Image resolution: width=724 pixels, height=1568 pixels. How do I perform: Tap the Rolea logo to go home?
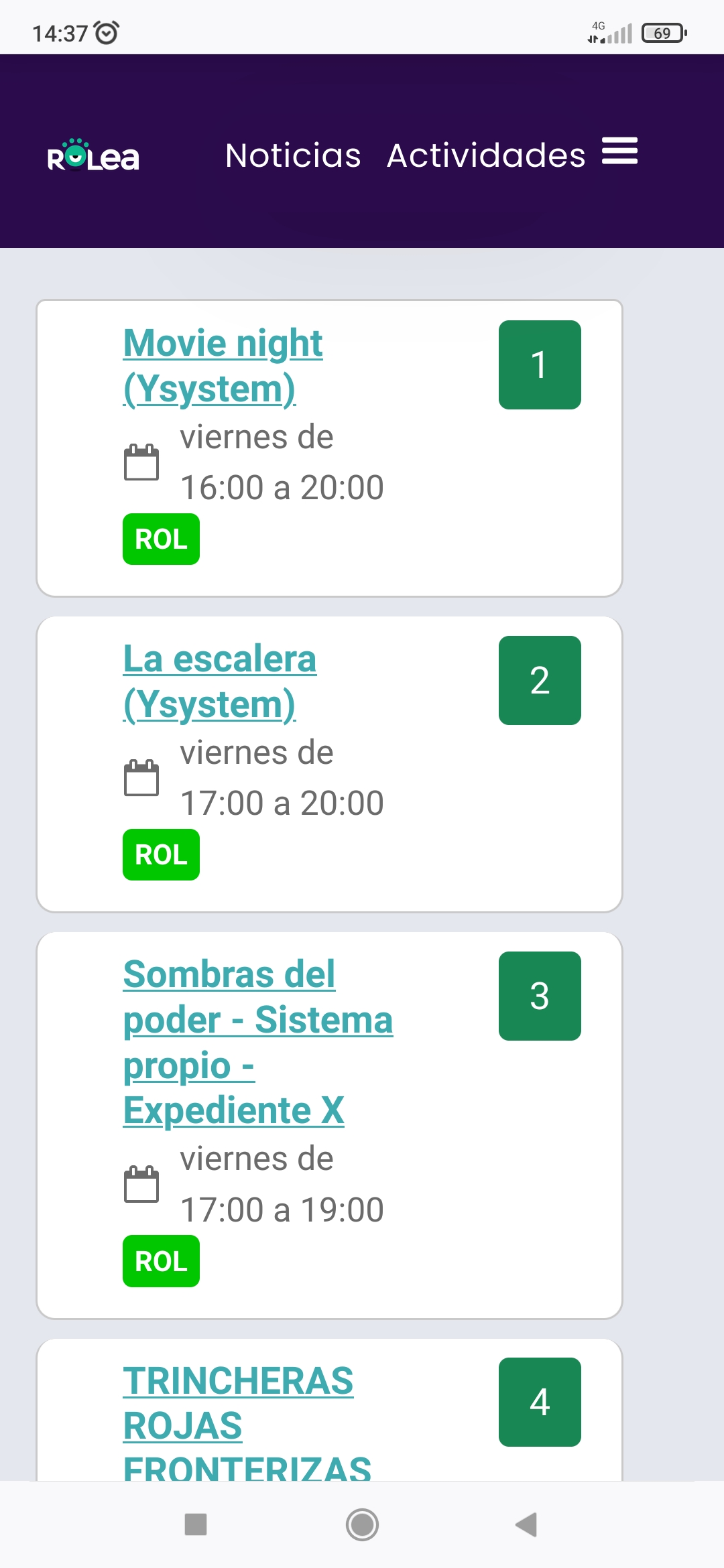[93, 155]
